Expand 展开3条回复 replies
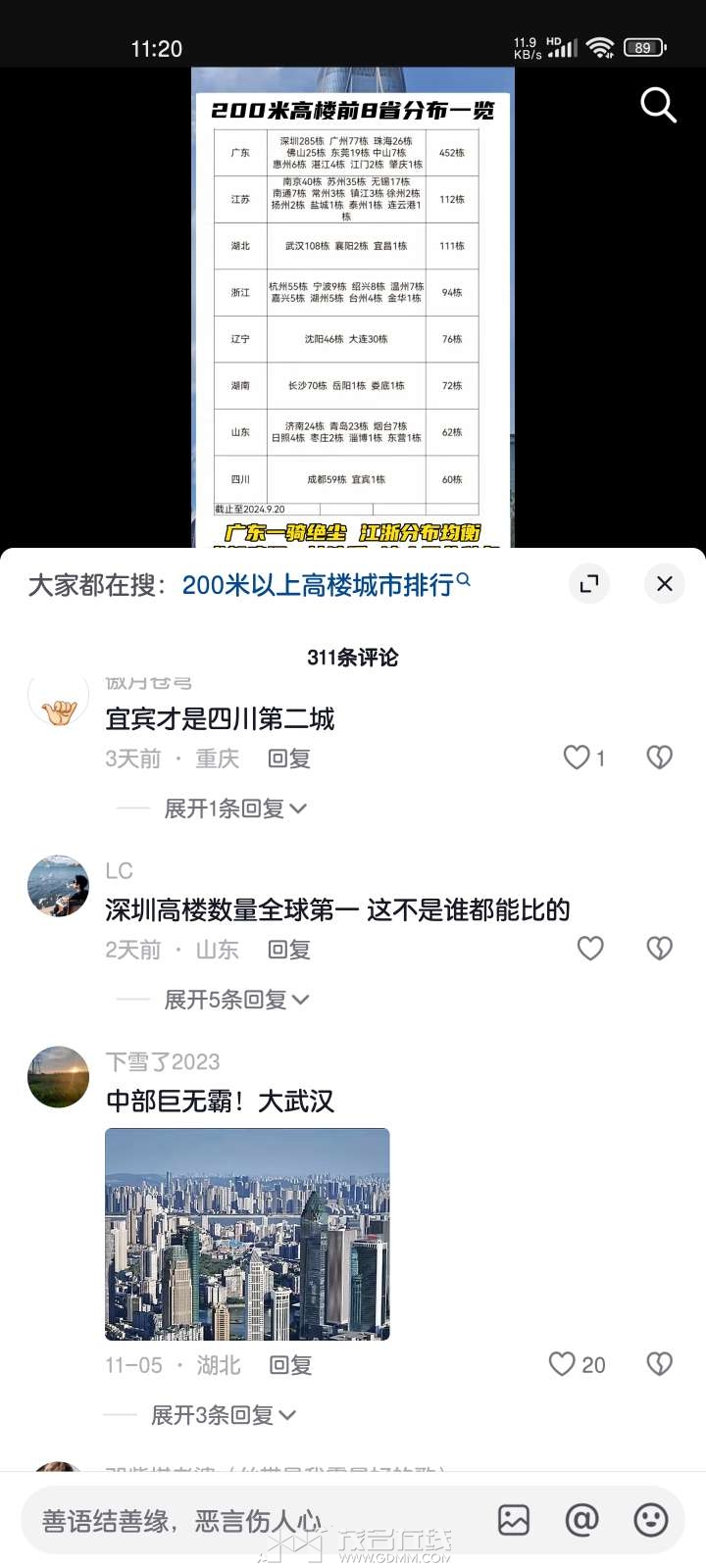The image size is (706, 1568). coord(224,1415)
